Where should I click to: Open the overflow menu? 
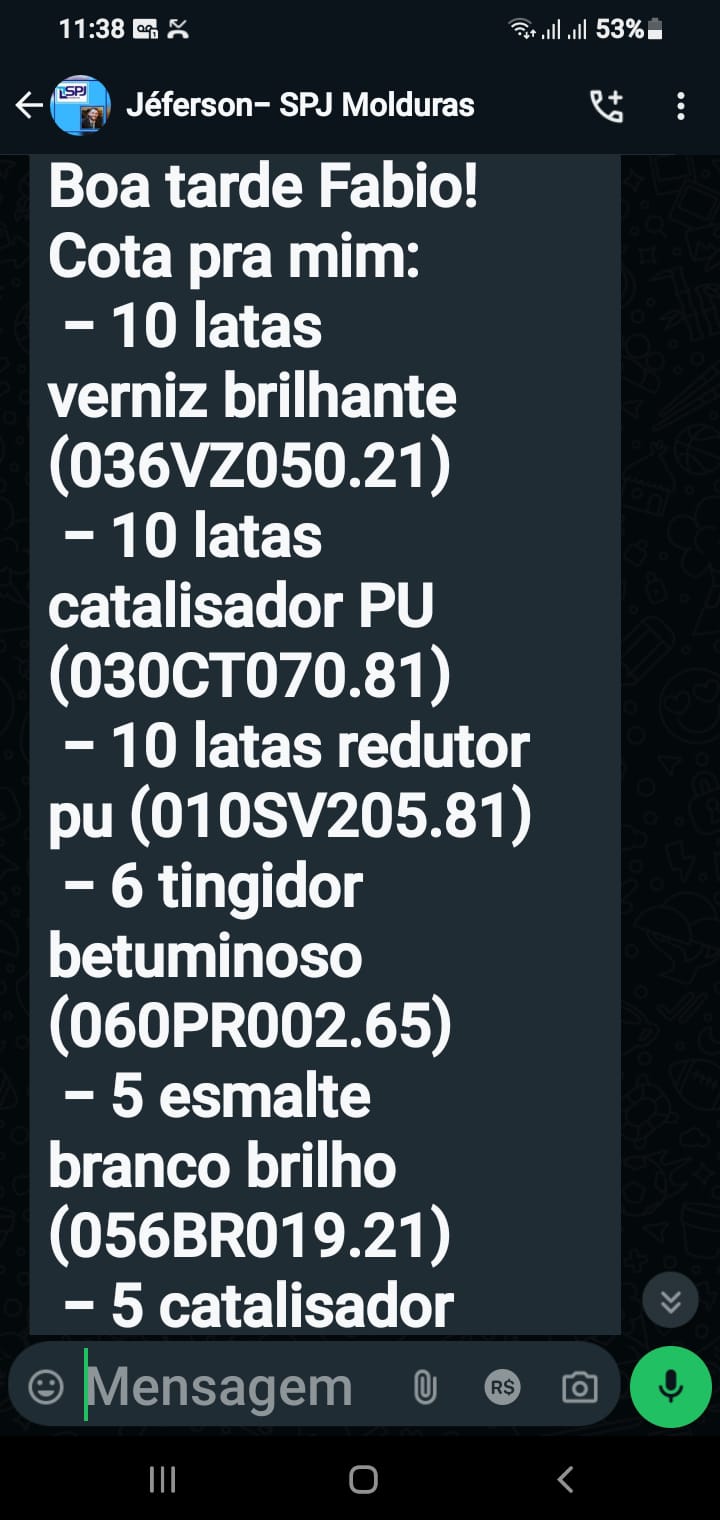tap(681, 105)
